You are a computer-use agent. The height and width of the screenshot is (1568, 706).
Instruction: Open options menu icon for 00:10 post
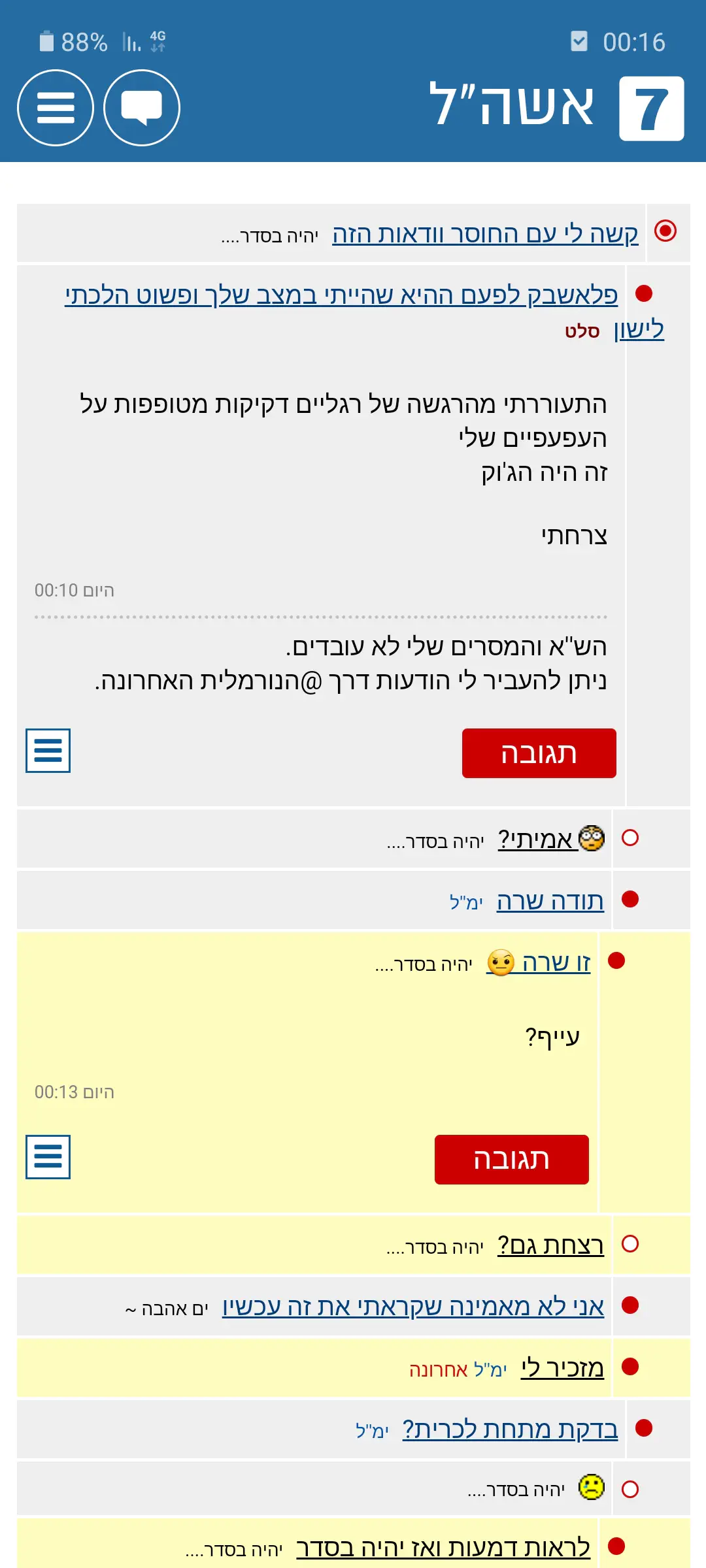[48, 751]
